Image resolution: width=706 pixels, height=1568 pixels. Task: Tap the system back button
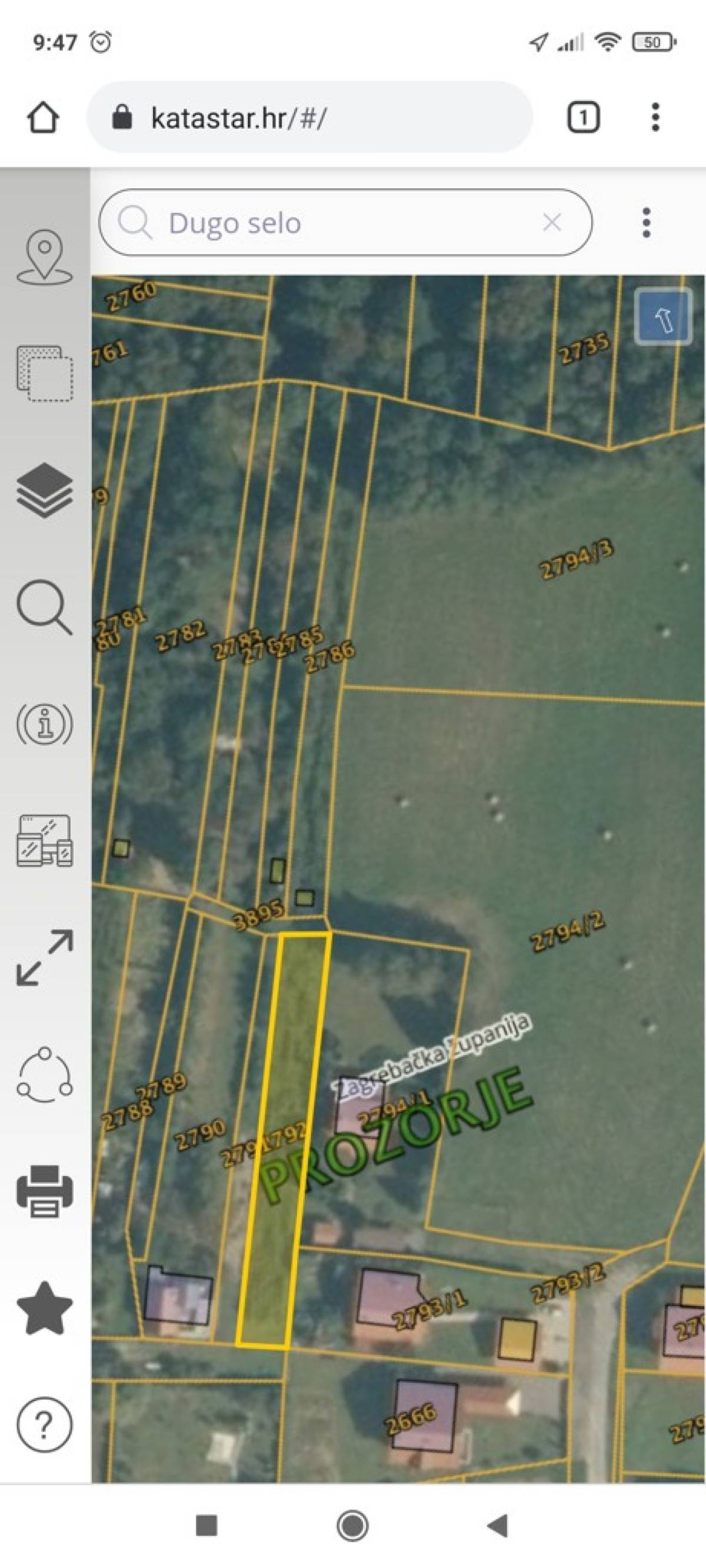point(498,1526)
